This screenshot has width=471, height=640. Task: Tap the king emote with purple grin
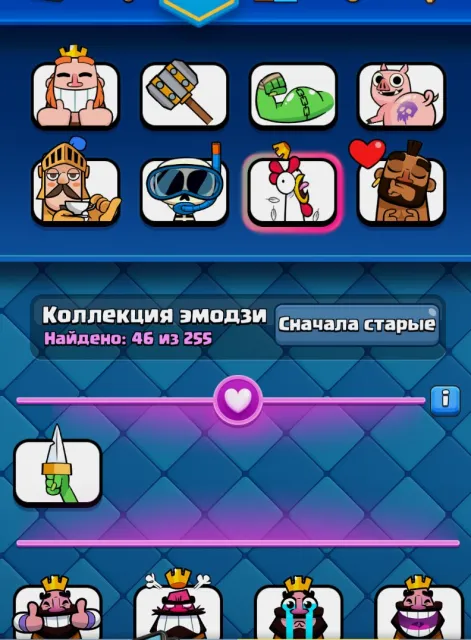click(x=419, y=608)
